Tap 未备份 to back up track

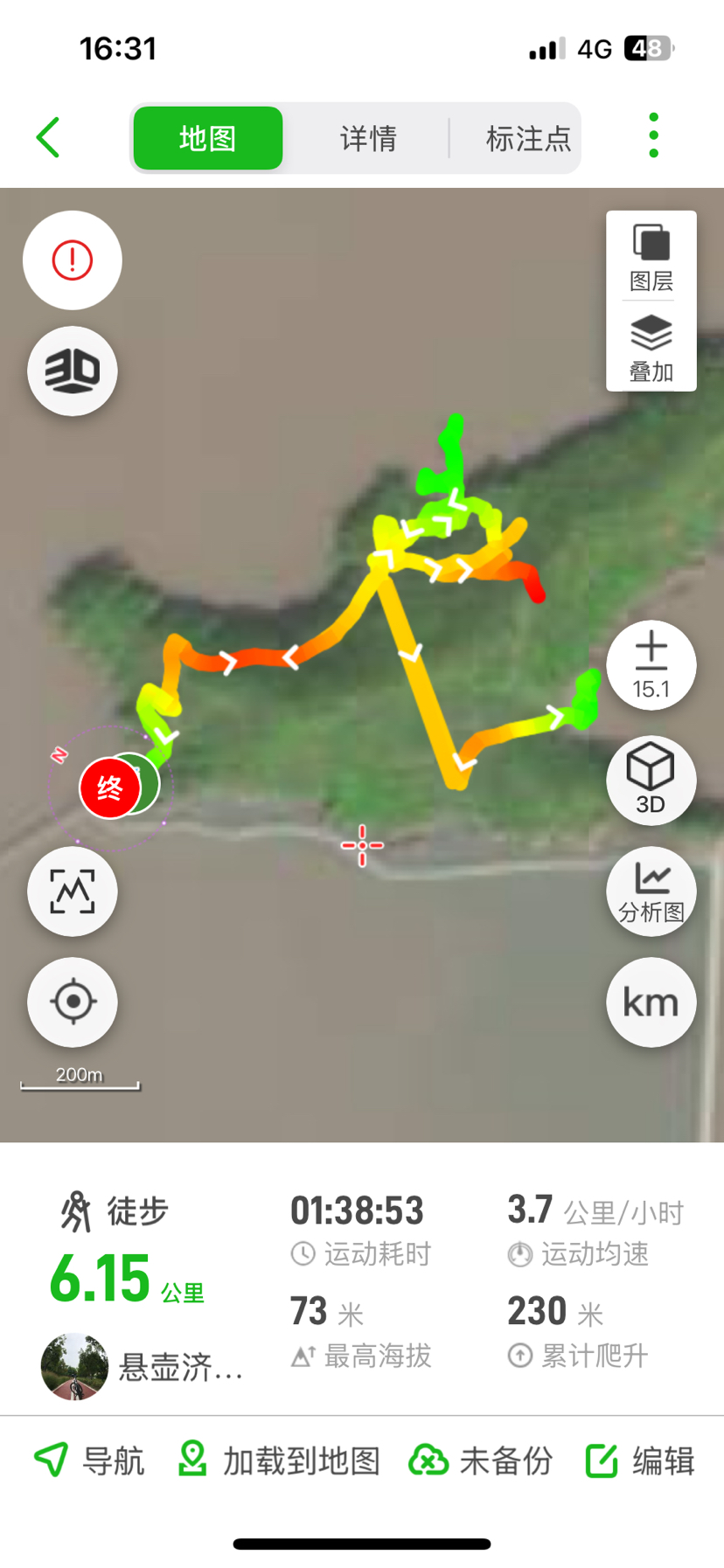coord(482,1460)
